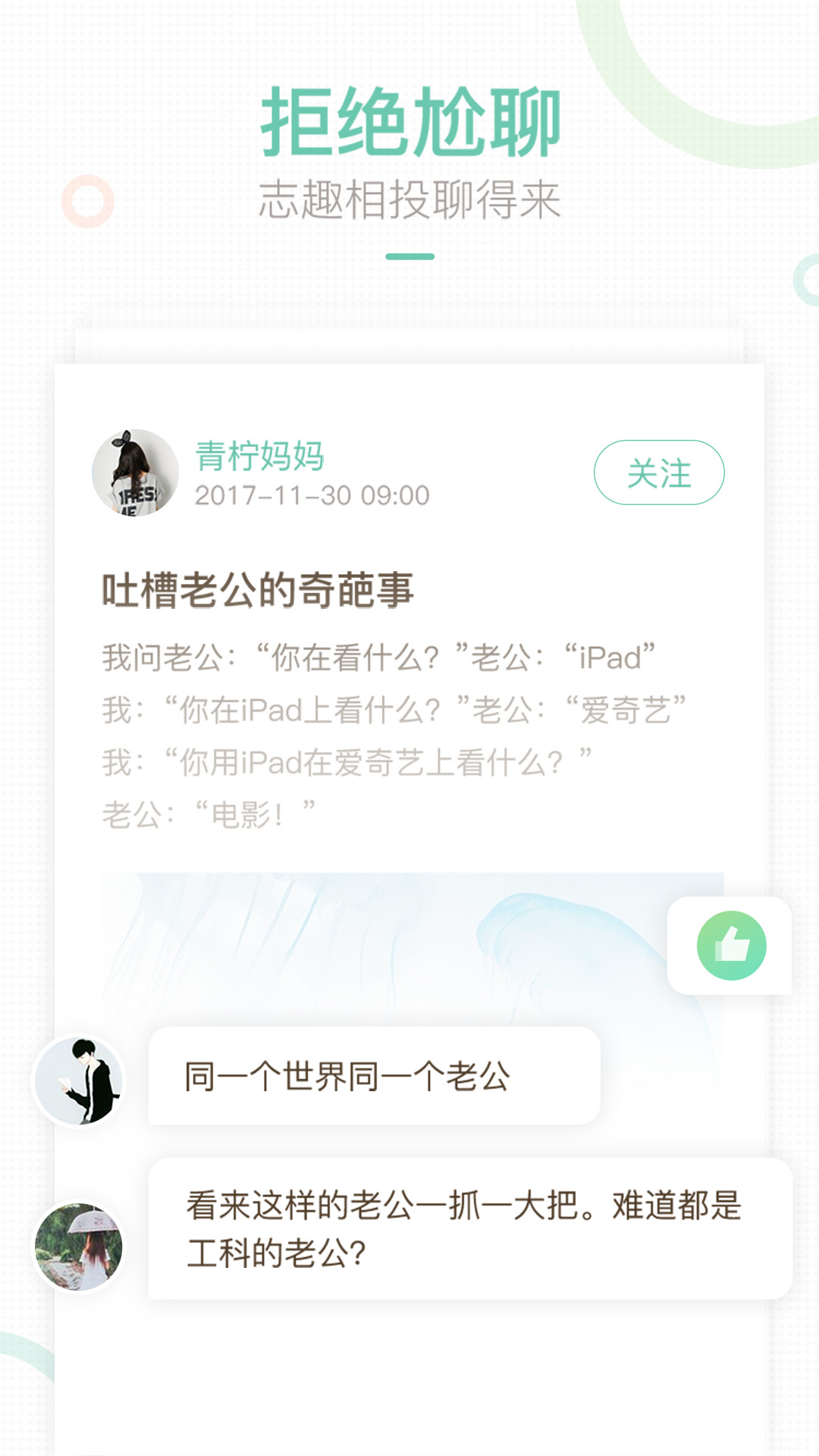Tap the headline 拒绝尬聊 at the top
This screenshot has height=1456, width=819.
click(x=409, y=121)
